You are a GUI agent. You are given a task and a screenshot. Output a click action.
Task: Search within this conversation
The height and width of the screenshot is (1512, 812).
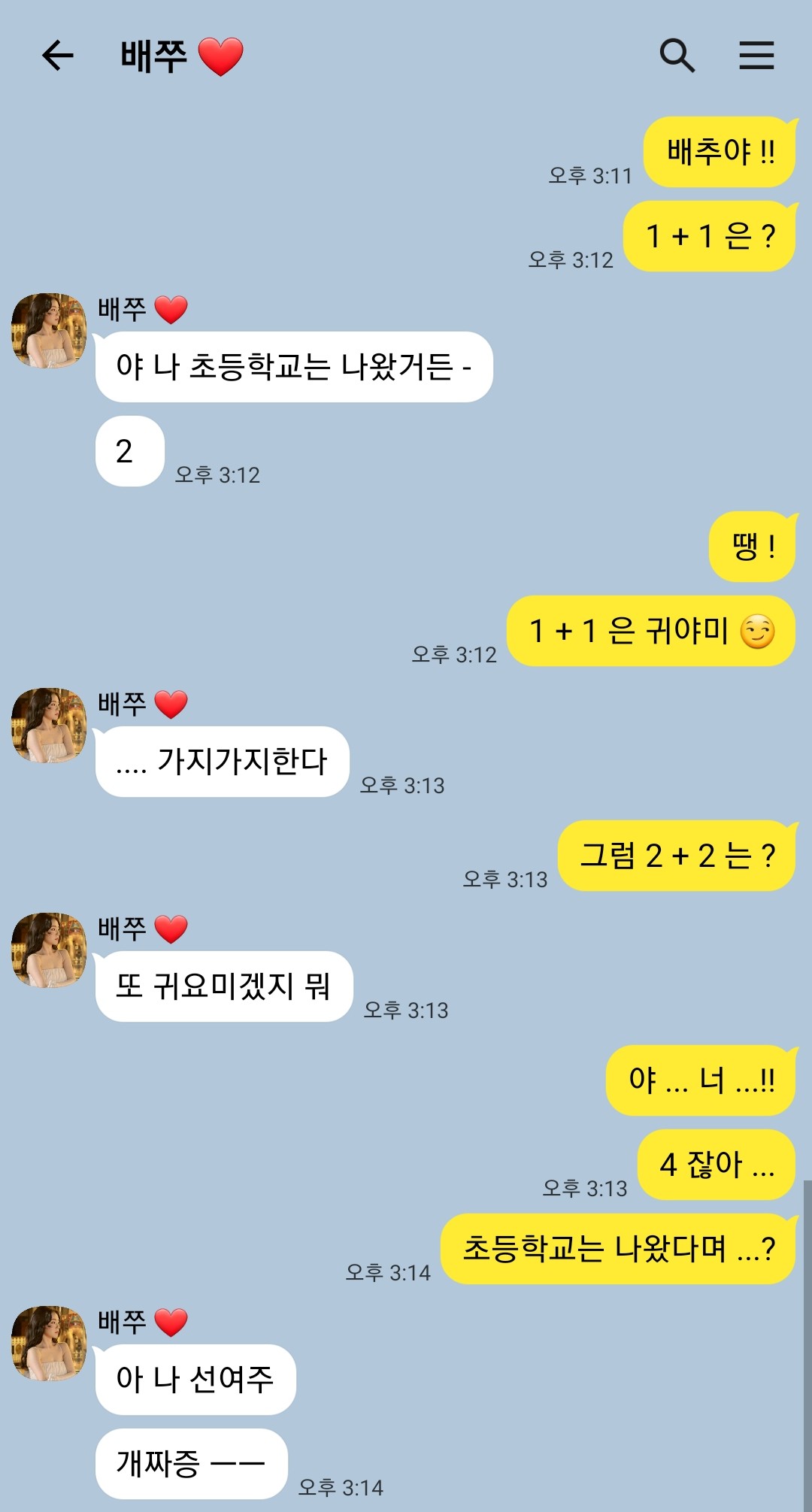coord(677,56)
